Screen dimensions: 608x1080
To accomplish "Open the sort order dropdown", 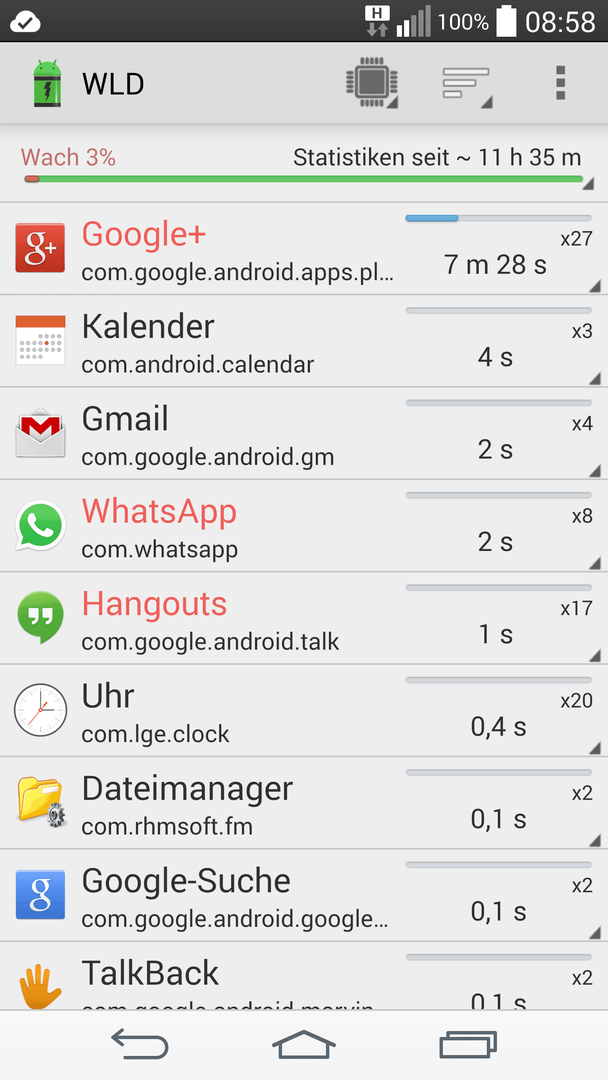I will tap(467, 84).
